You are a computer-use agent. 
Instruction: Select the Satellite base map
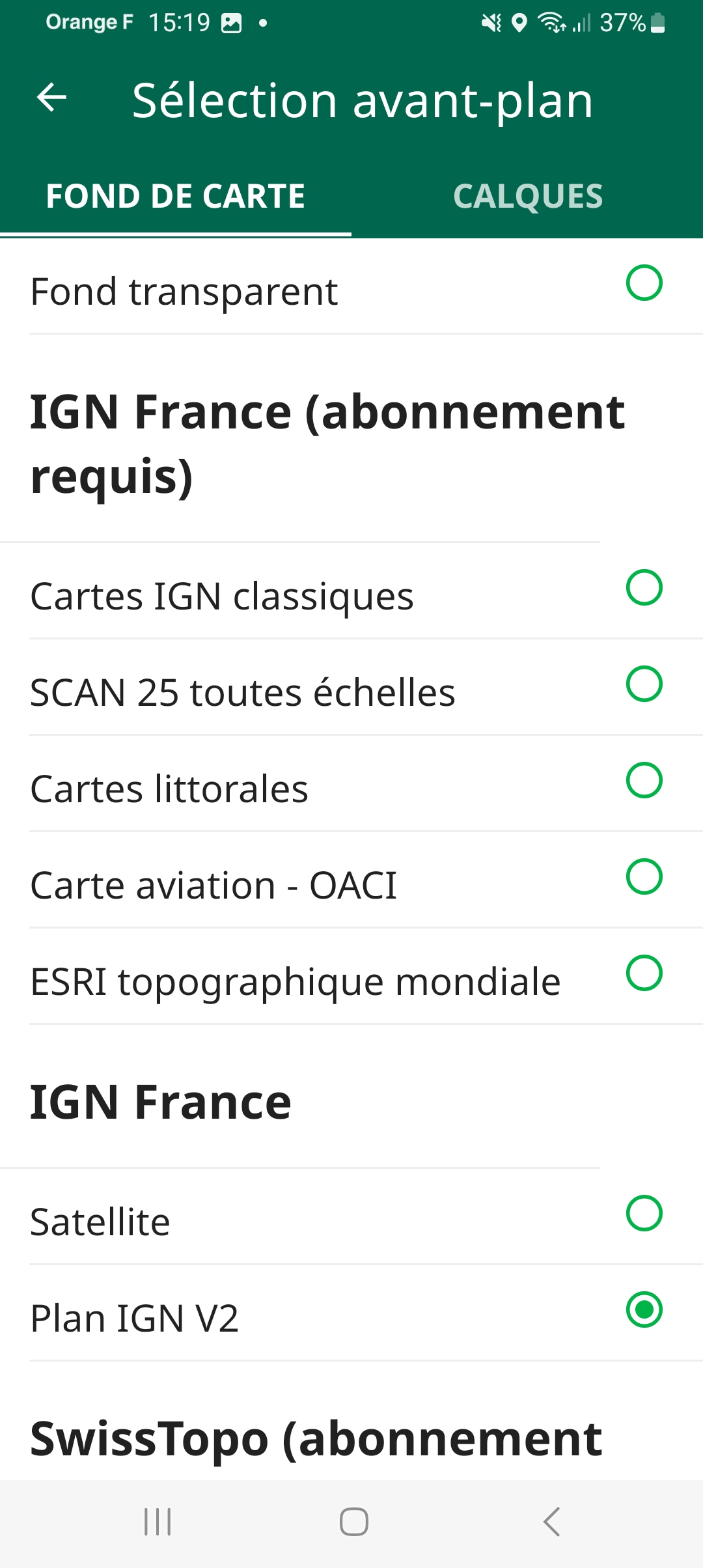351,1217
